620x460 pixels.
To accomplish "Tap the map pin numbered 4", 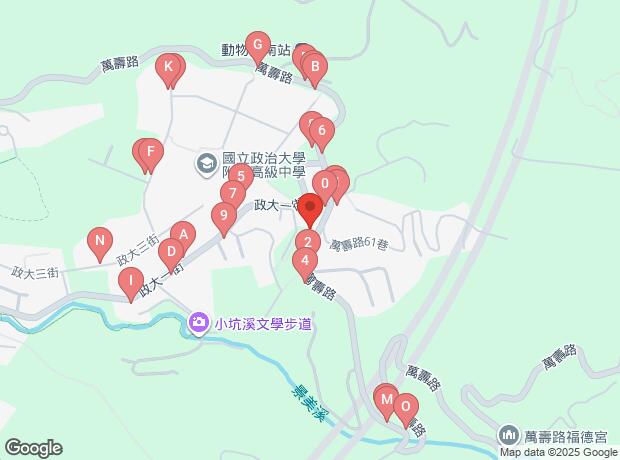I will tap(304, 261).
